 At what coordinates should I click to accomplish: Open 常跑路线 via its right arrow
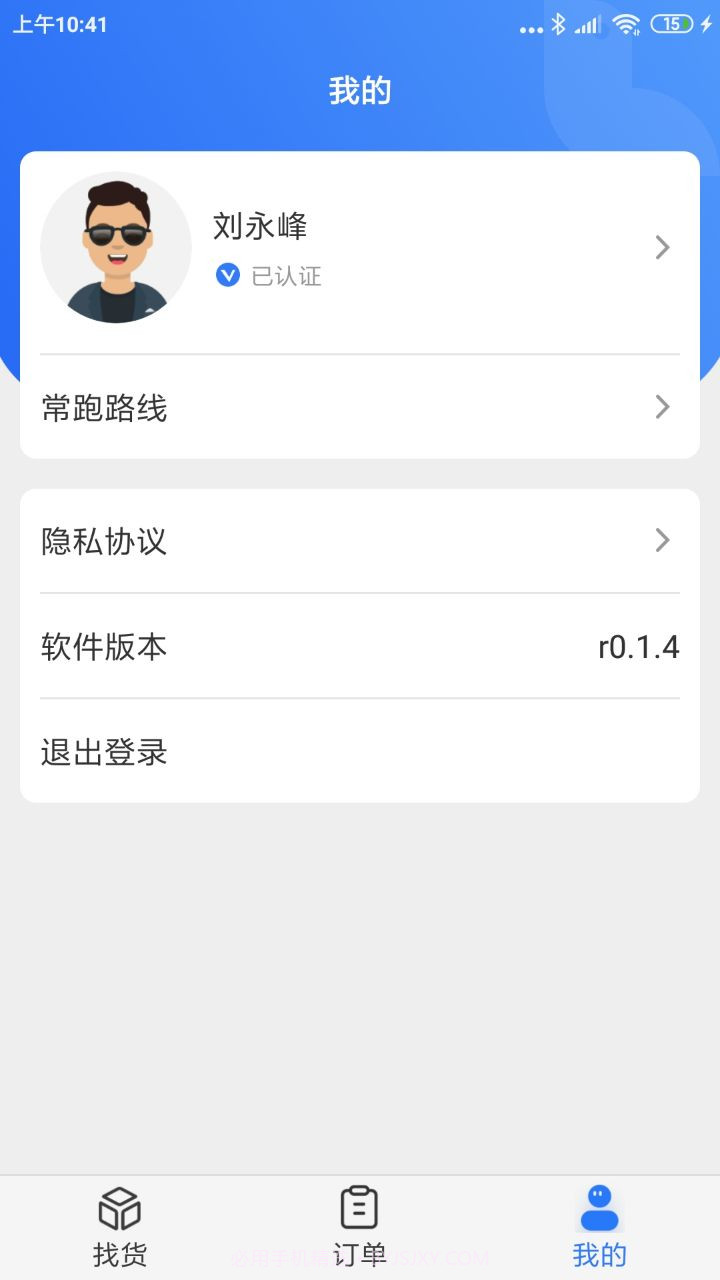coord(661,407)
